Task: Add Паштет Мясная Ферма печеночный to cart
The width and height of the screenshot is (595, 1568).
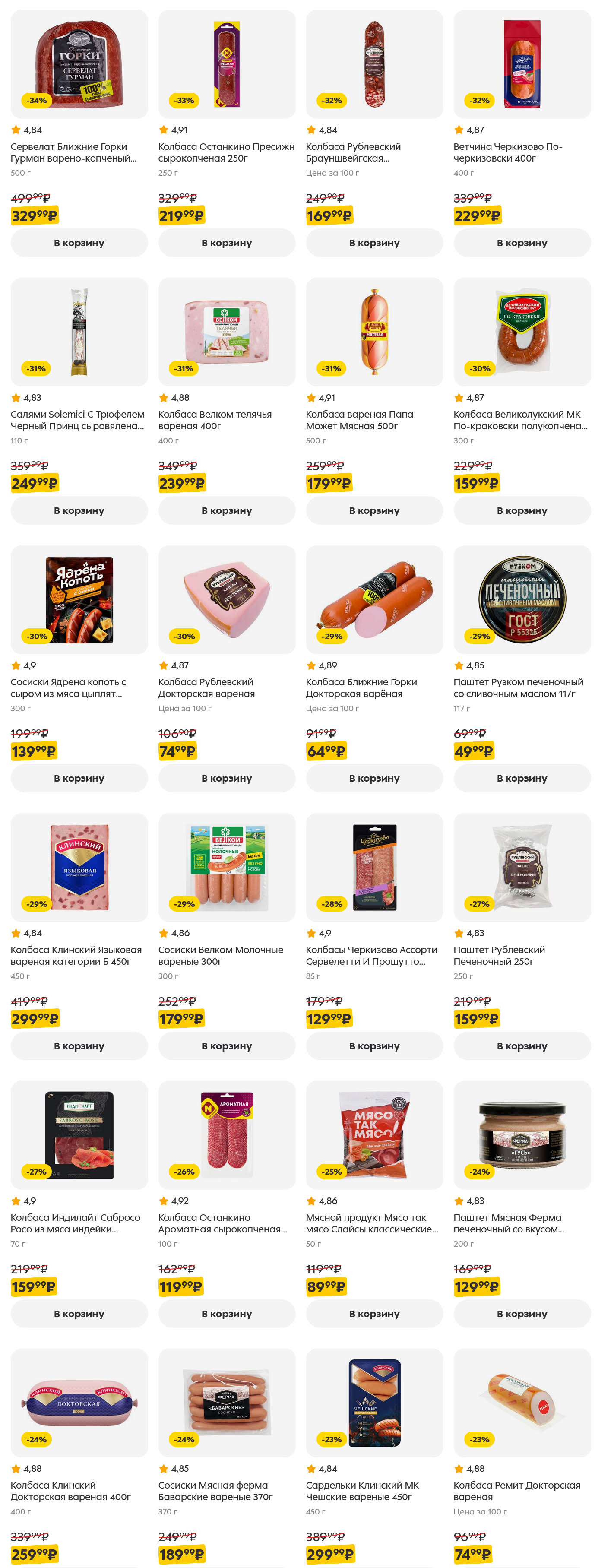Action: tap(522, 1314)
